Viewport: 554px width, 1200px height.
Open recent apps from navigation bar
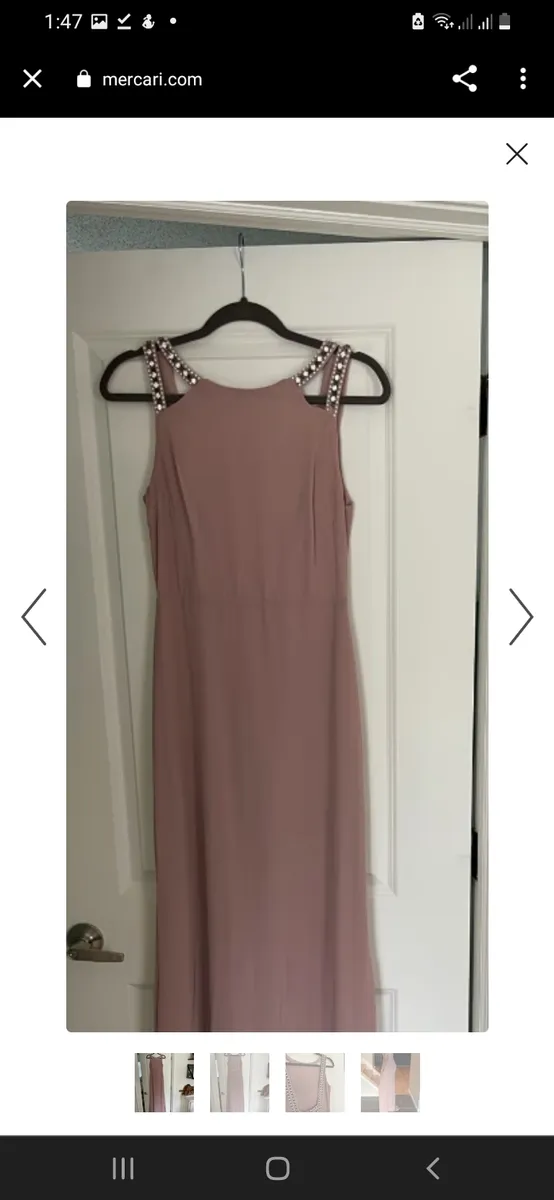[123, 1168]
